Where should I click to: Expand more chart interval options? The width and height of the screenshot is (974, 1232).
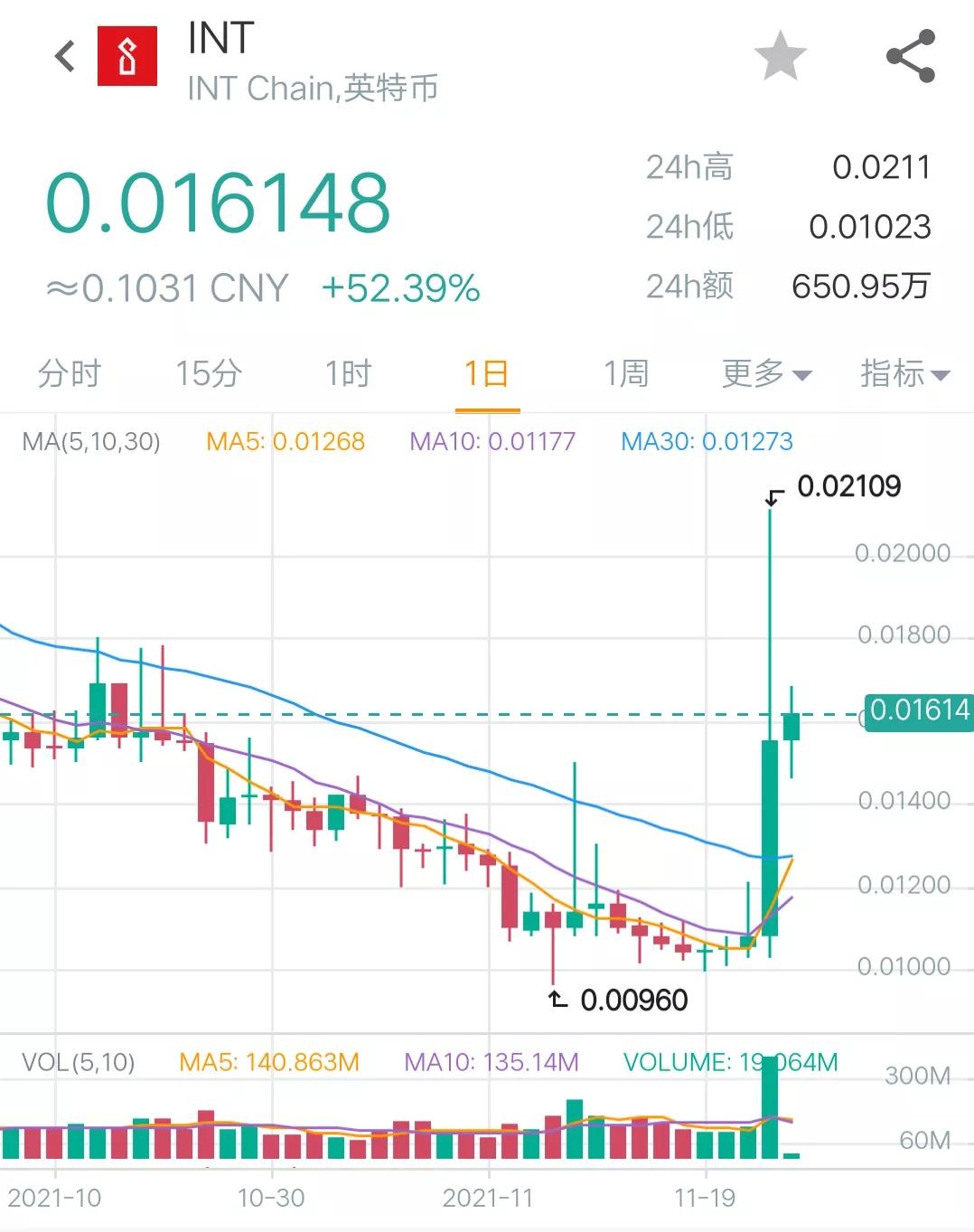pyautogui.click(x=764, y=373)
